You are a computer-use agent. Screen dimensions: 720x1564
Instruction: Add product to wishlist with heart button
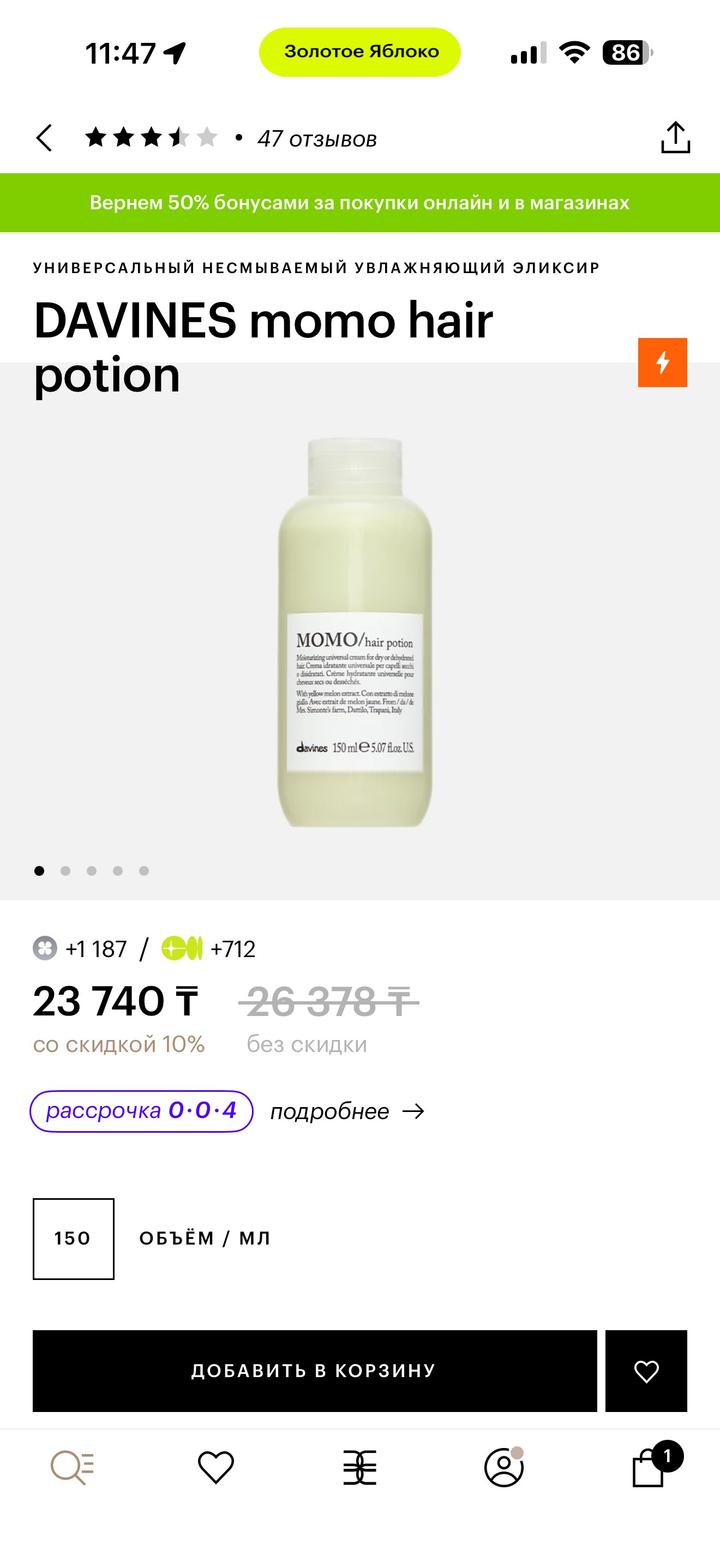coord(646,1371)
